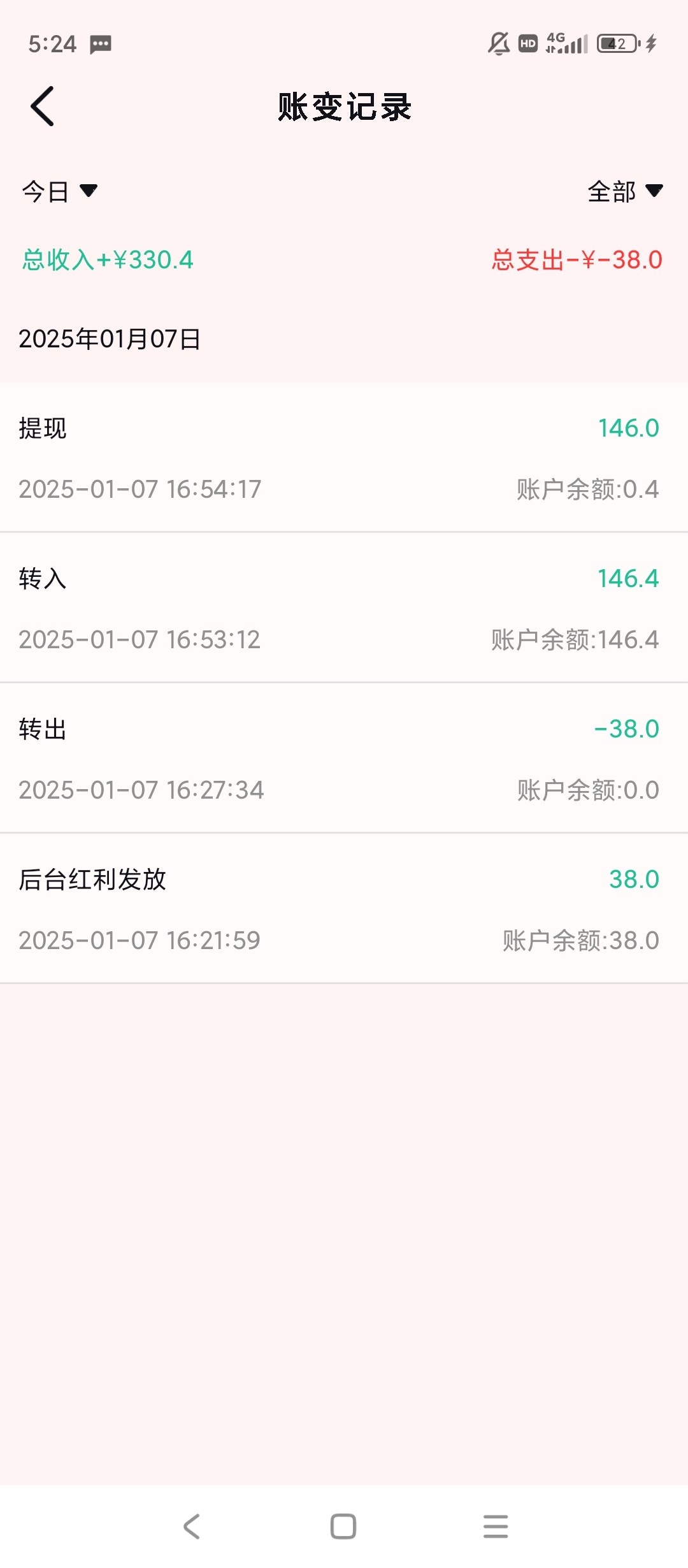Tap the arrow beside 全部 to expand options
The width and height of the screenshot is (688, 1568).
pyautogui.click(x=654, y=191)
